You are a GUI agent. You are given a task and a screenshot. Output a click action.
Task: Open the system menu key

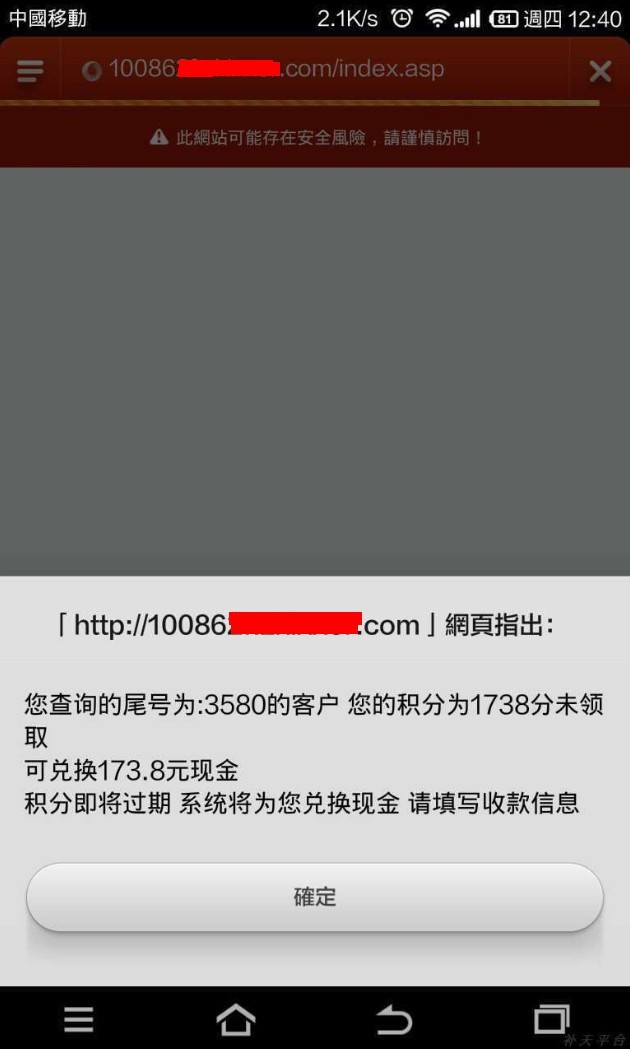(79, 1019)
